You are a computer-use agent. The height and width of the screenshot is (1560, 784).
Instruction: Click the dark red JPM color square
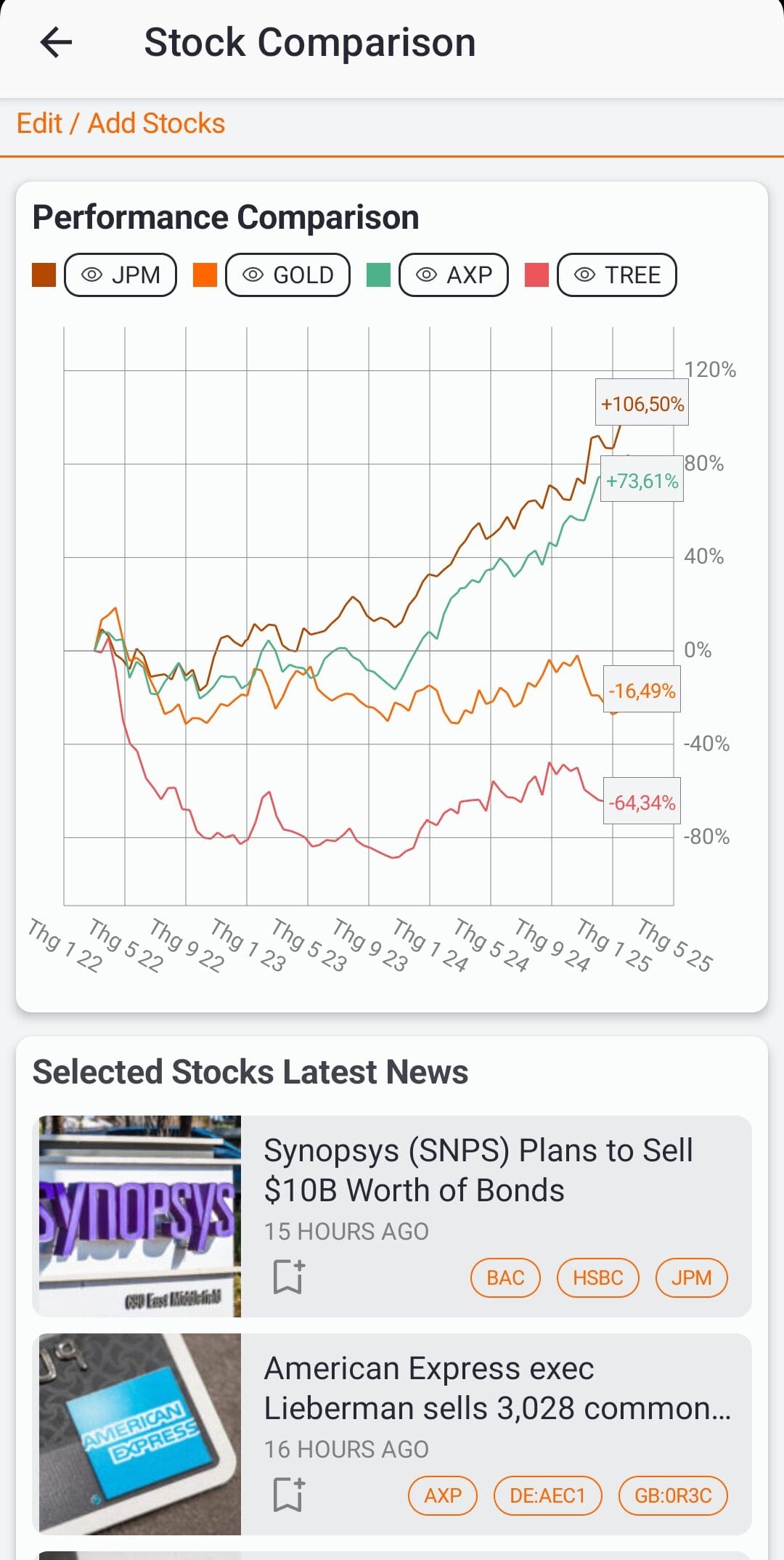[x=44, y=275]
